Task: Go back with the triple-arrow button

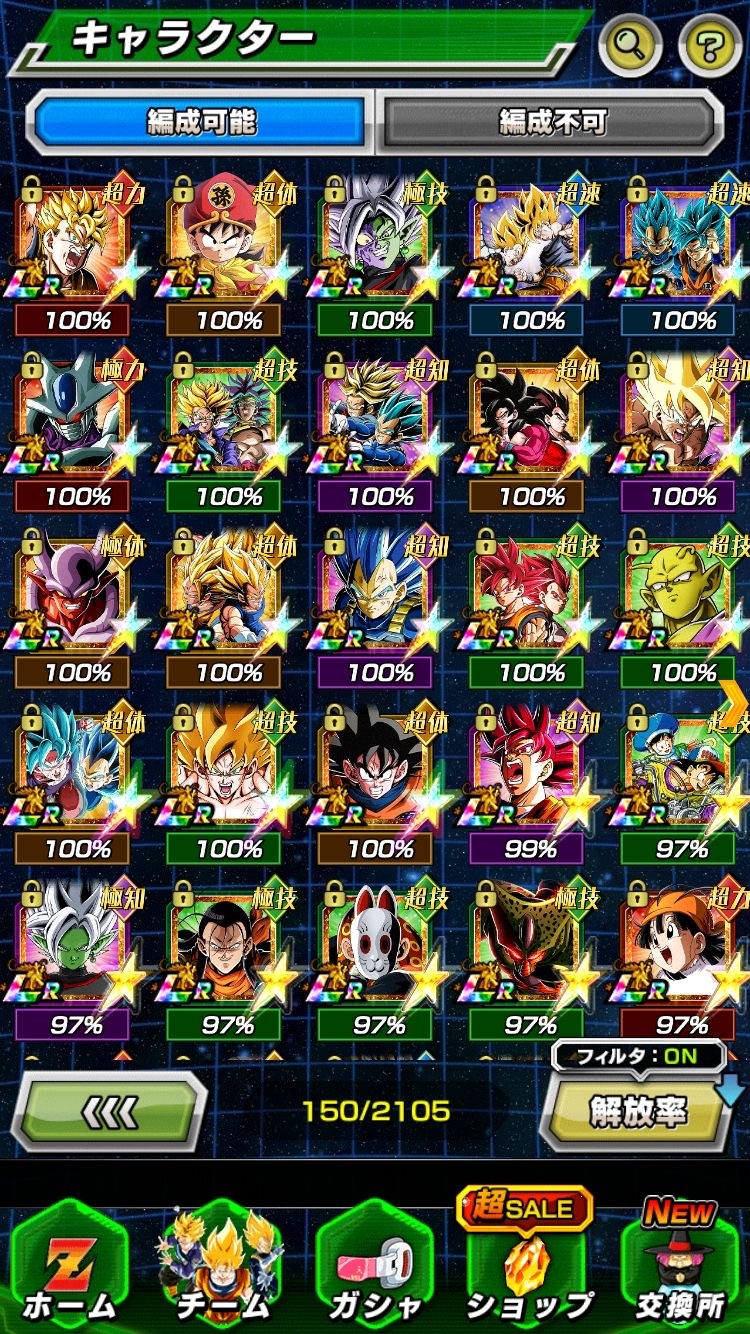Action: [x=108, y=1111]
